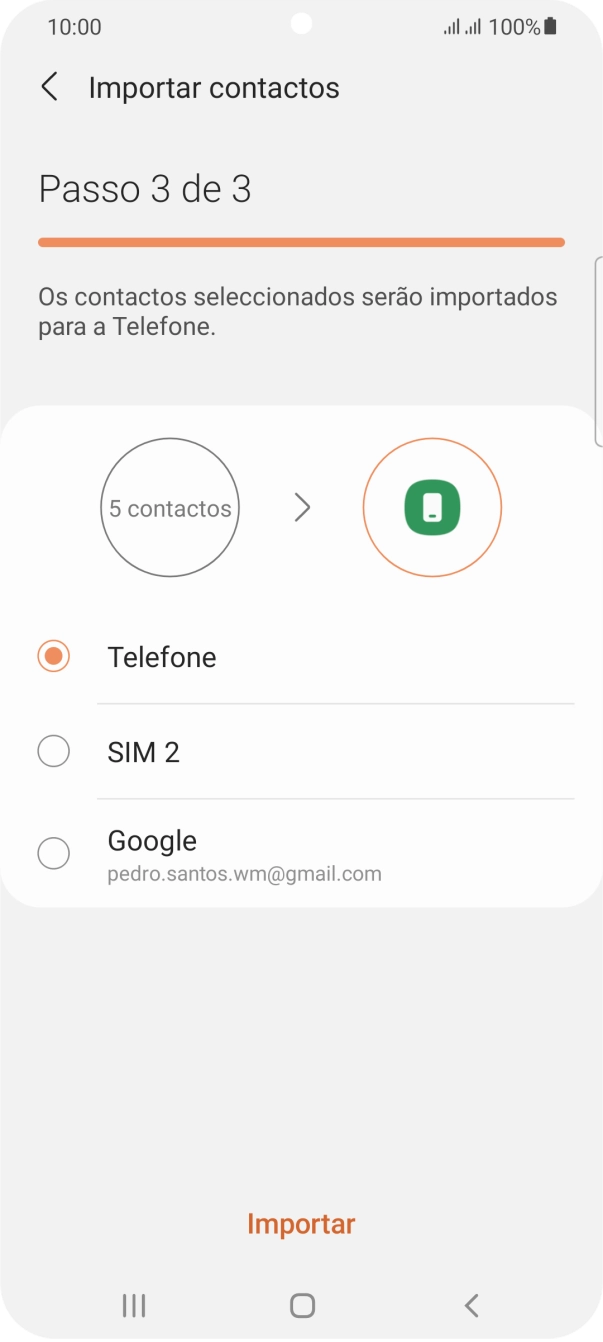Go back from Importar contactos

click(49, 87)
